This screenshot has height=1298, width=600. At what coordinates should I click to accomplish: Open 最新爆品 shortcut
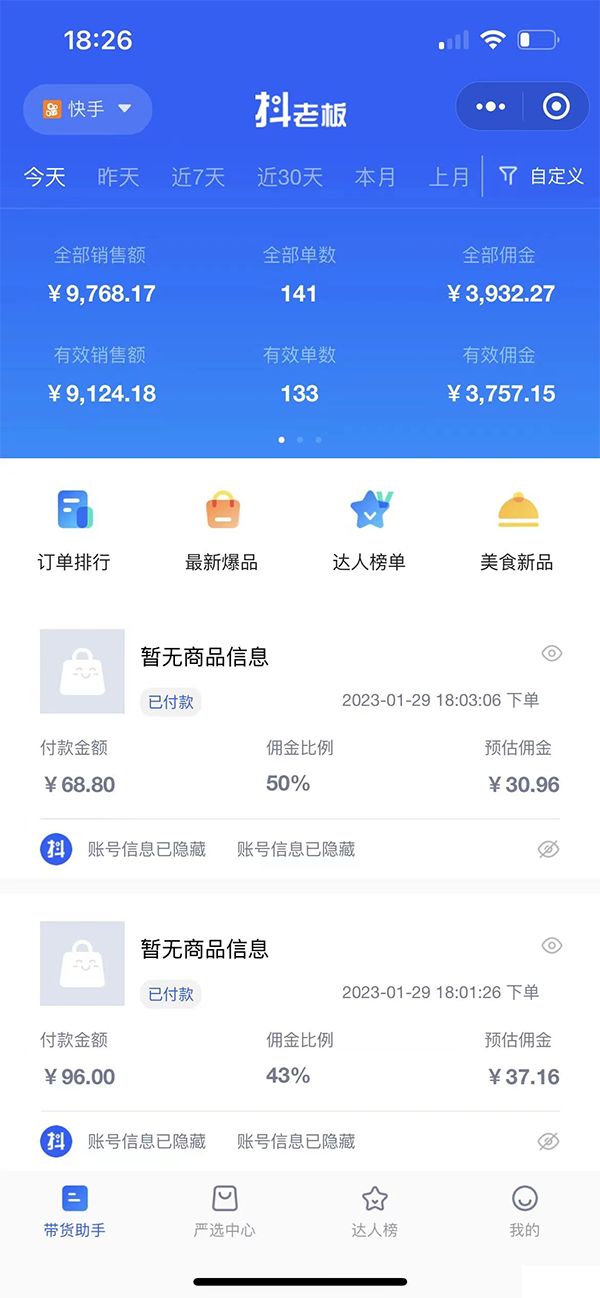[222, 532]
